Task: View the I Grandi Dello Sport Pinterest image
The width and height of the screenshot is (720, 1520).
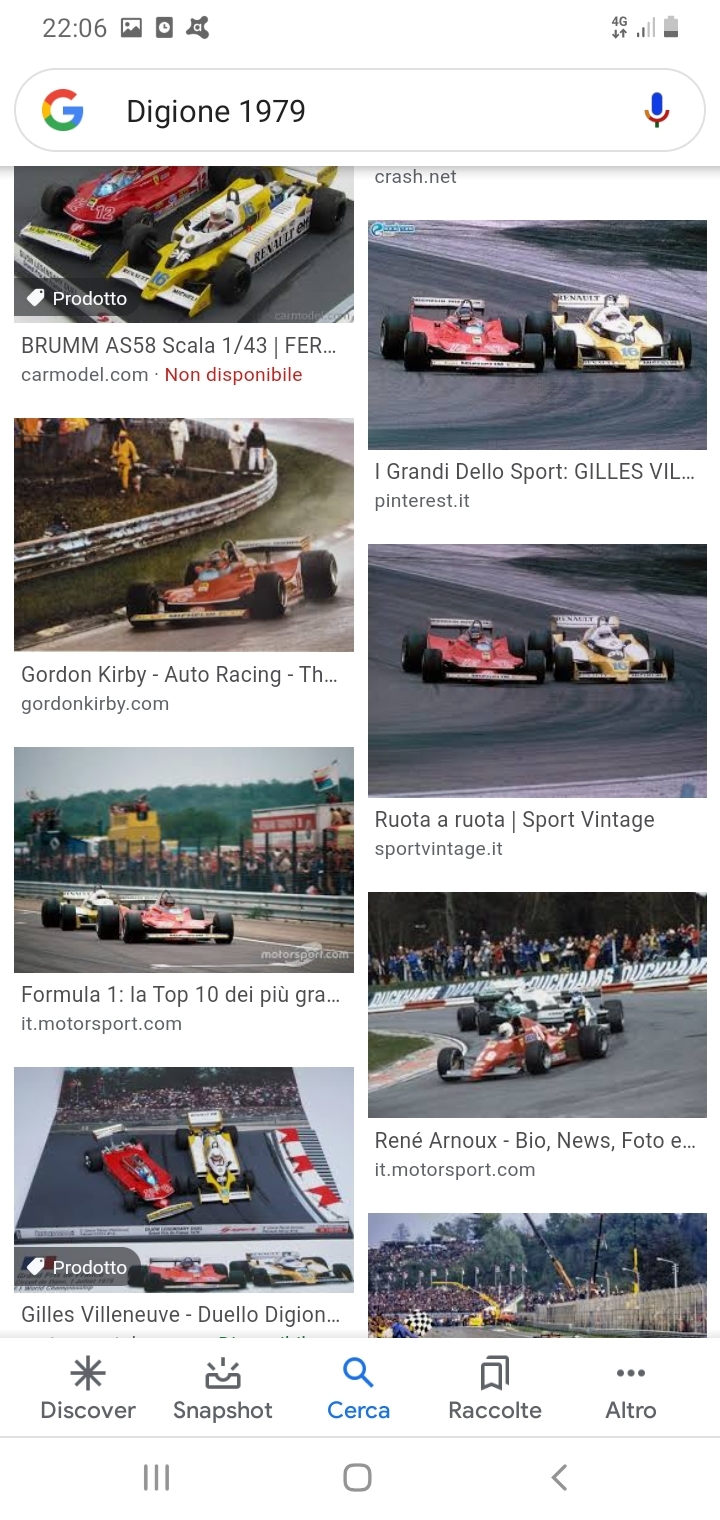Action: (537, 335)
